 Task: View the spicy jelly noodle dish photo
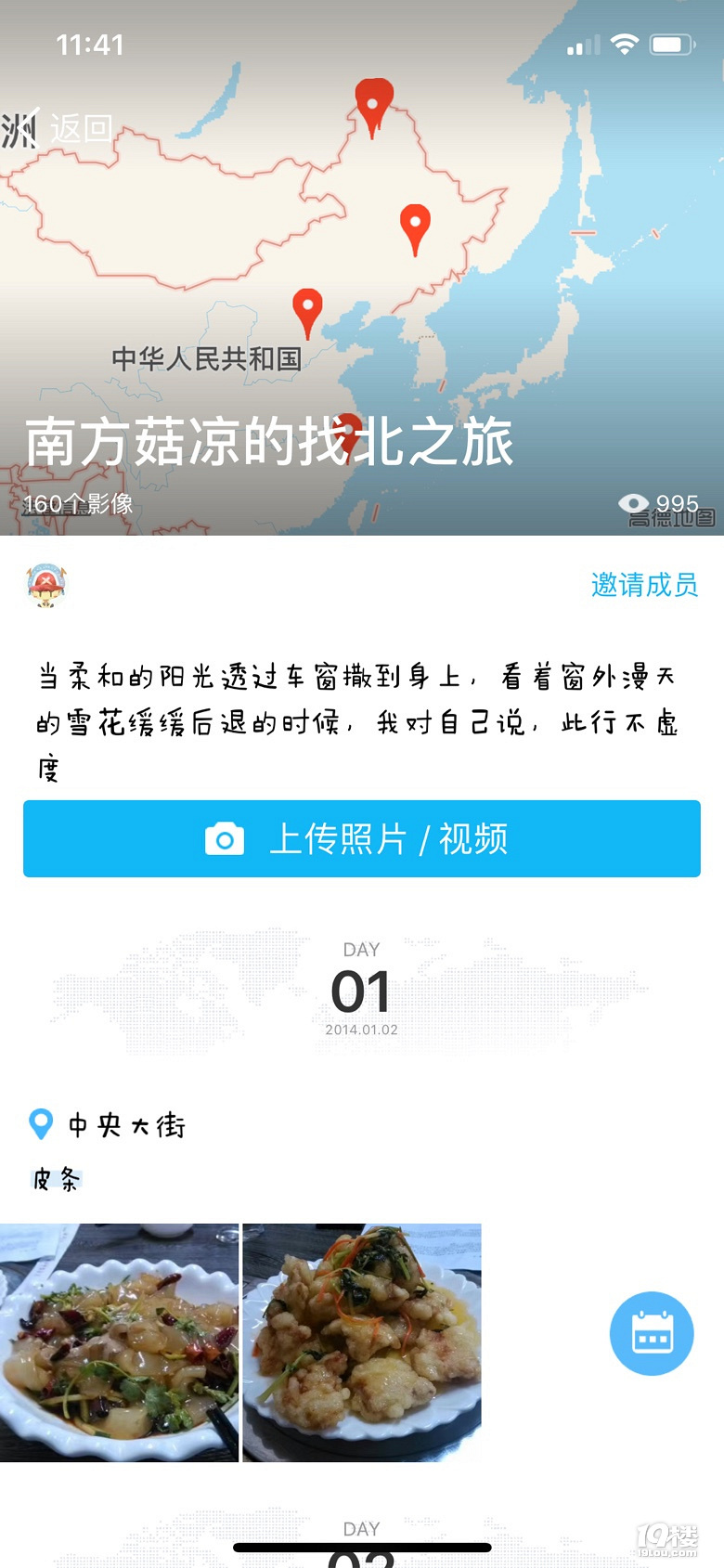pos(119,1342)
